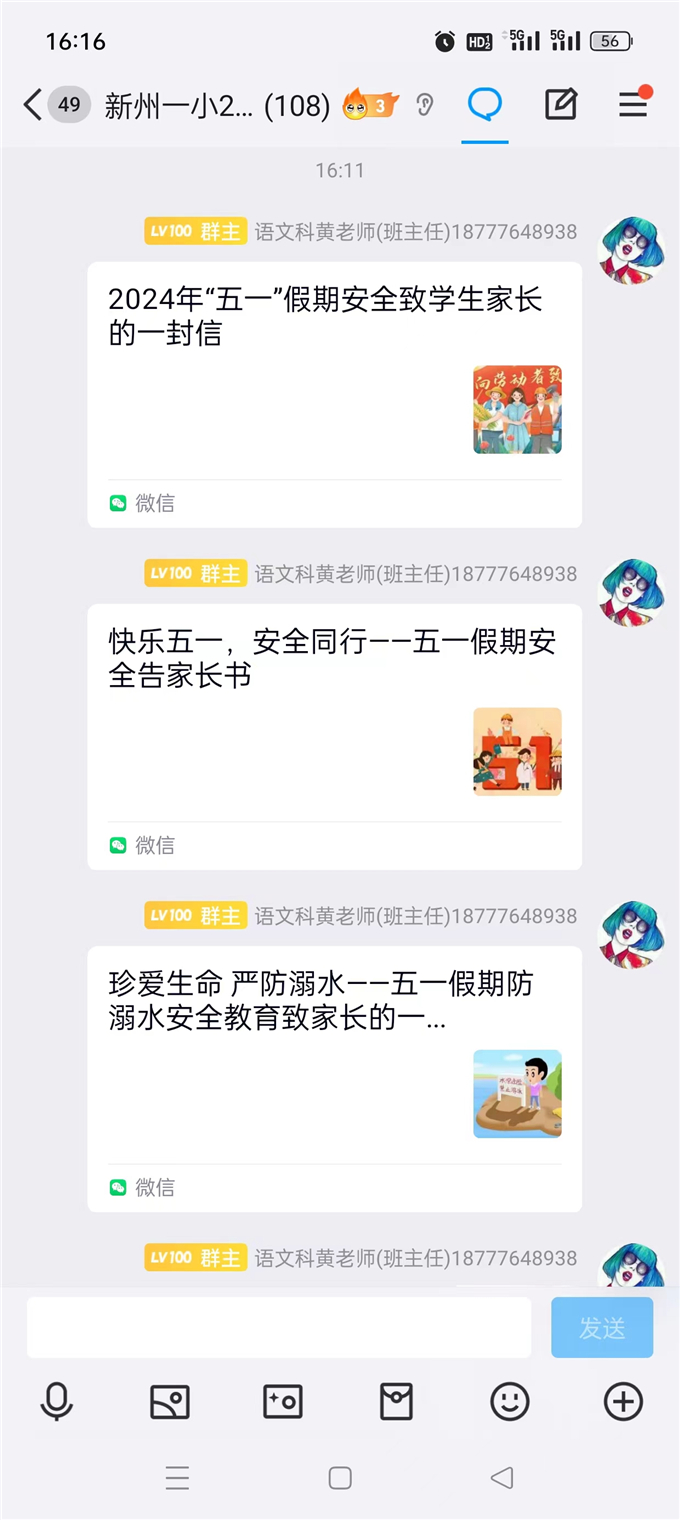Tap the earpiece mode icon
680x1520 pixels.
click(425, 104)
